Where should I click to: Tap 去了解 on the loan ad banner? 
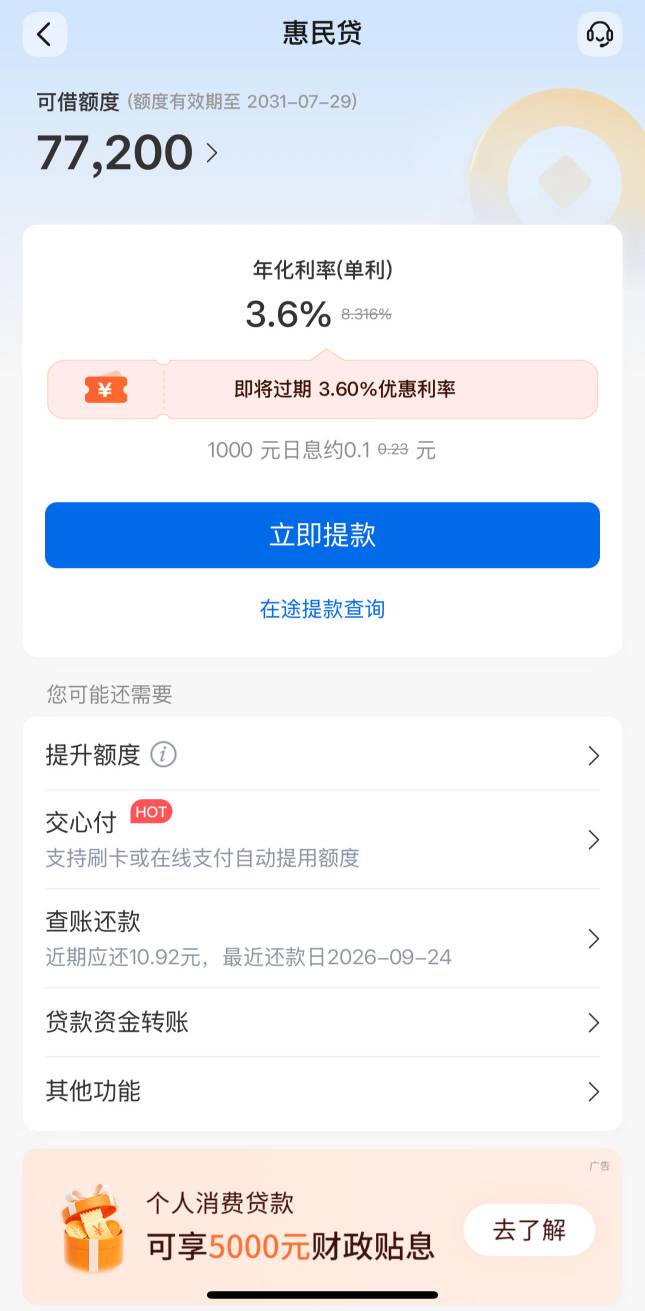[529, 1230]
